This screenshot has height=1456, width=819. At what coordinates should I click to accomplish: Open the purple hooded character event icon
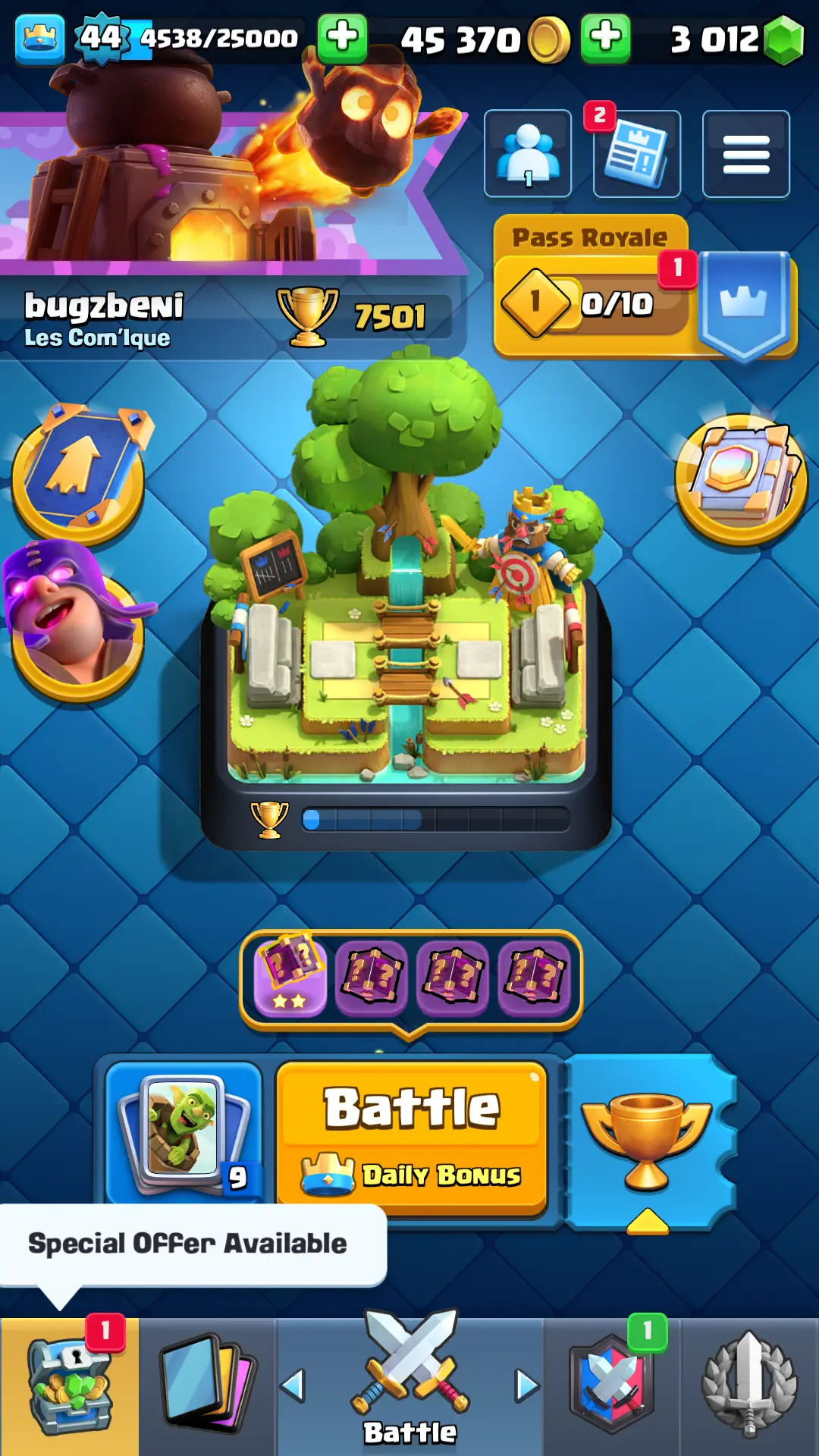tap(76, 622)
